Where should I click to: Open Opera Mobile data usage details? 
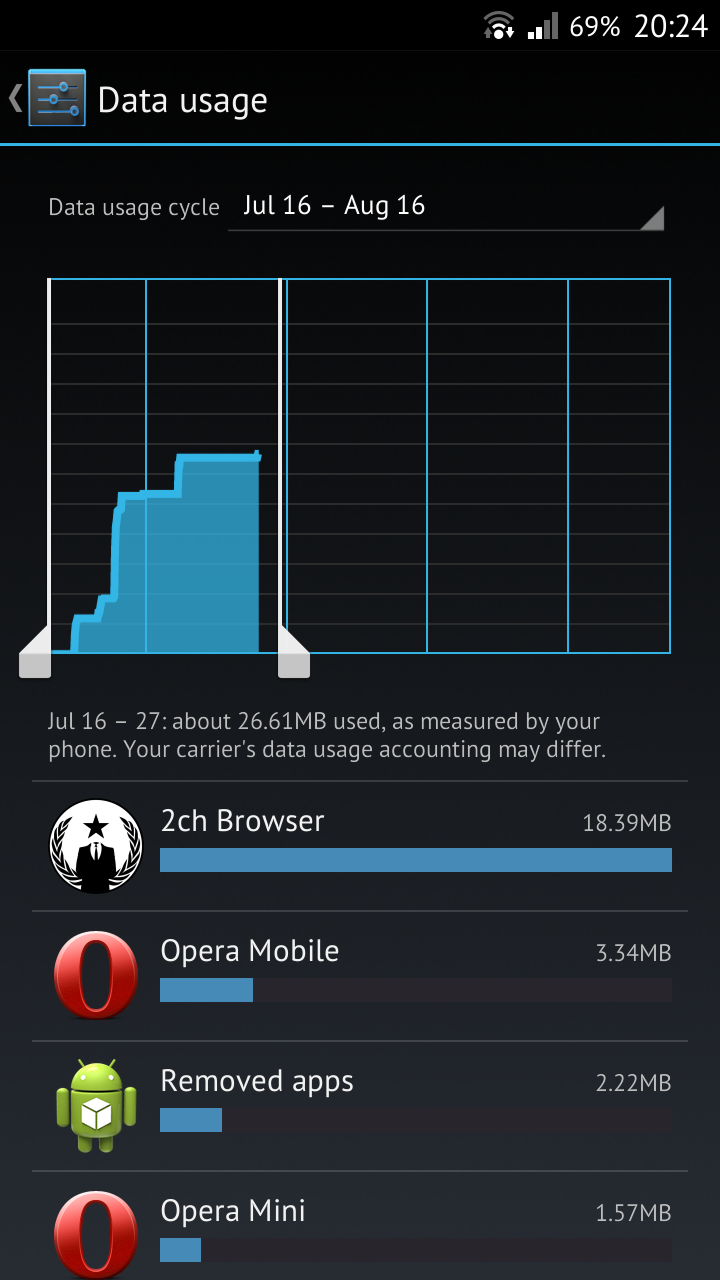coord(360,976)
